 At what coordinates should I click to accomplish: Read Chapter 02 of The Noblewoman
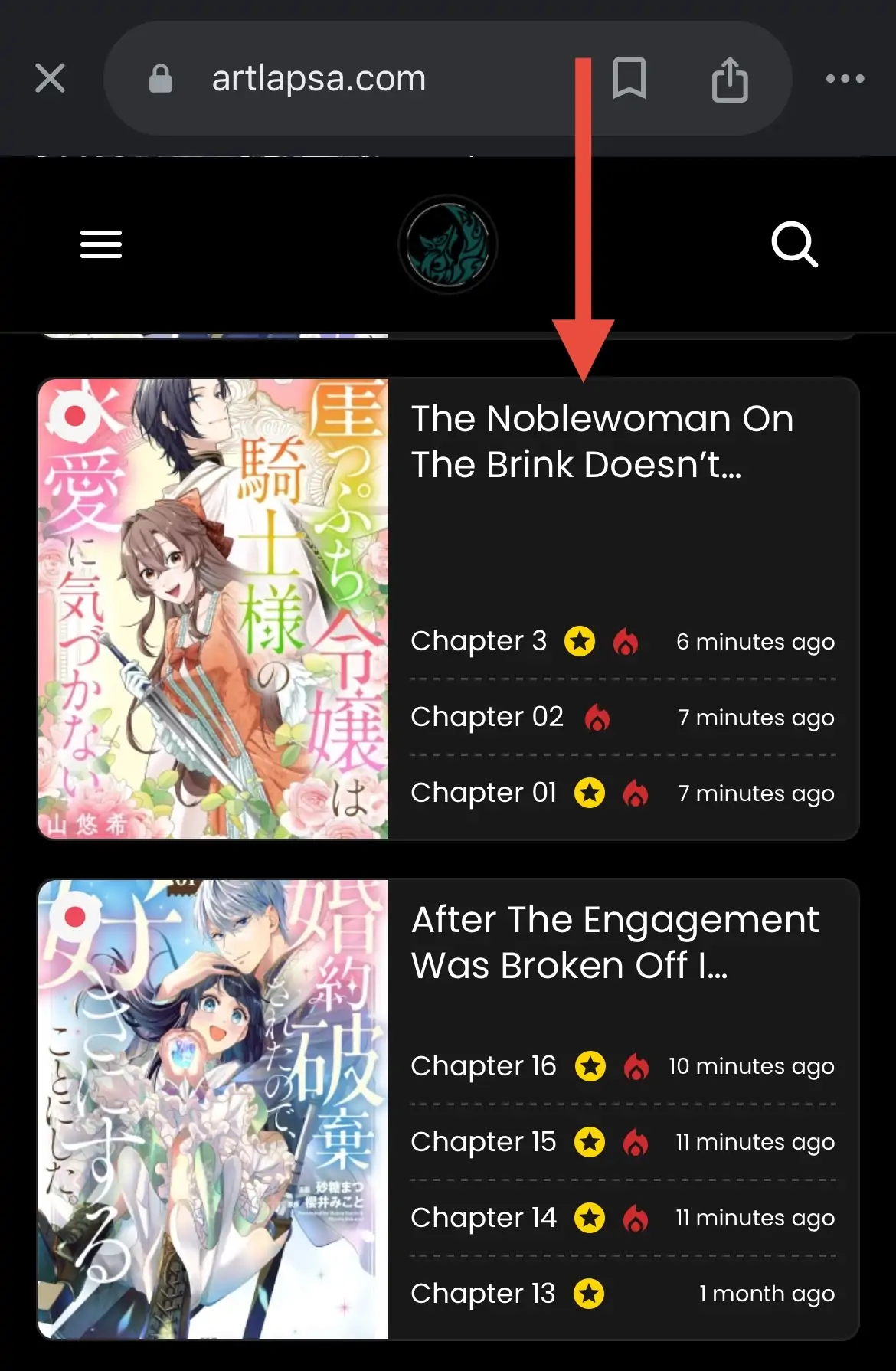point(487,717)
